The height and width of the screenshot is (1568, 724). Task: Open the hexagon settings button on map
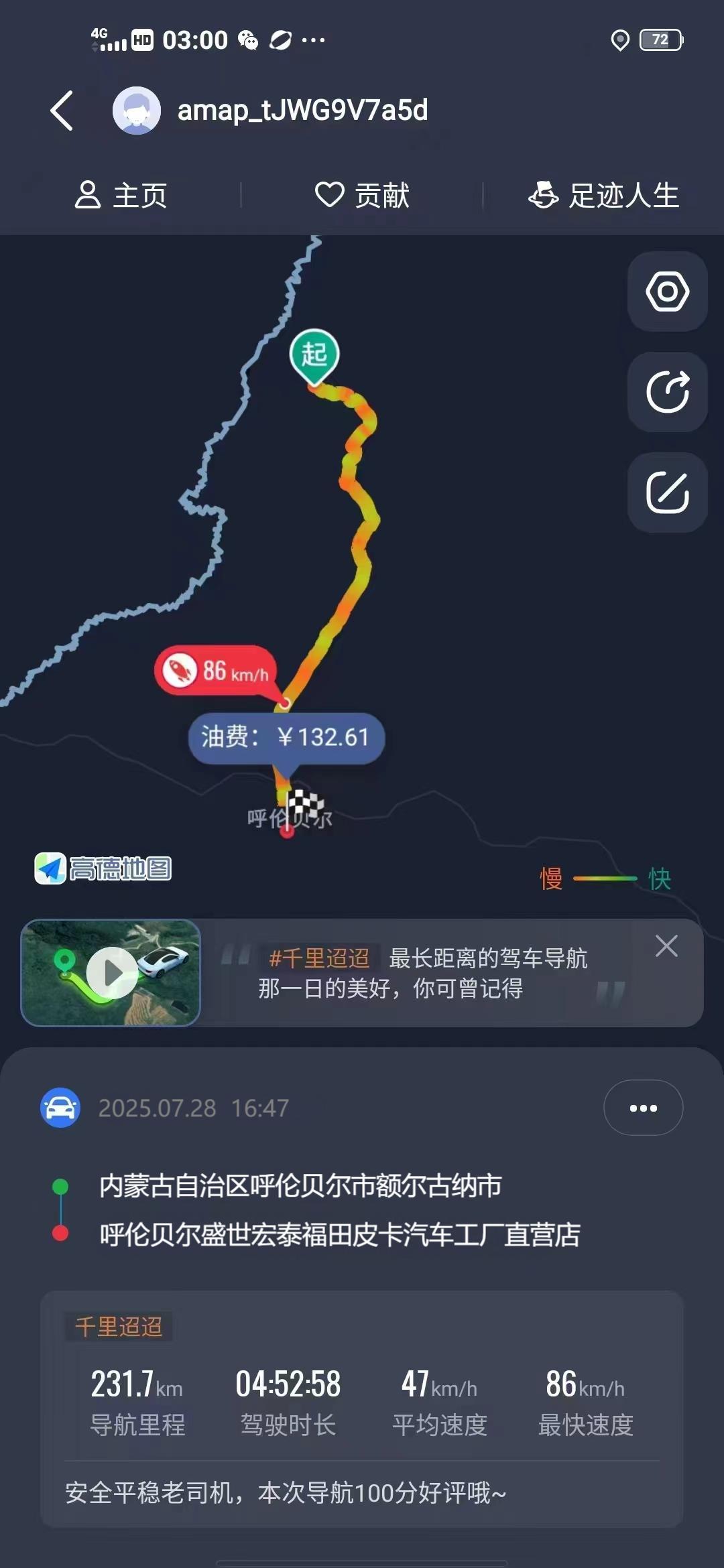[667, 291]
